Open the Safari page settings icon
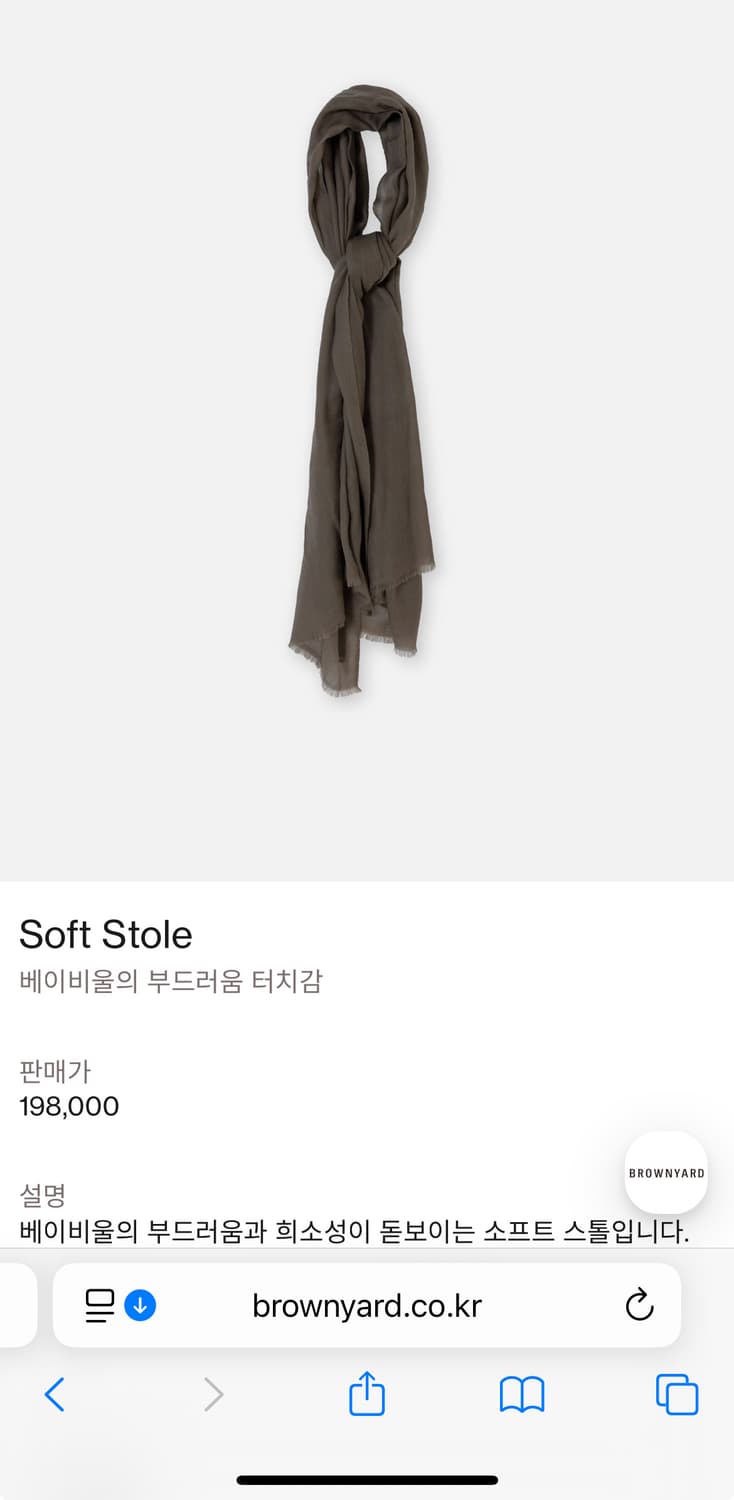The height and width of the screenshot is (1500, 734). (x=101, y=1305)
